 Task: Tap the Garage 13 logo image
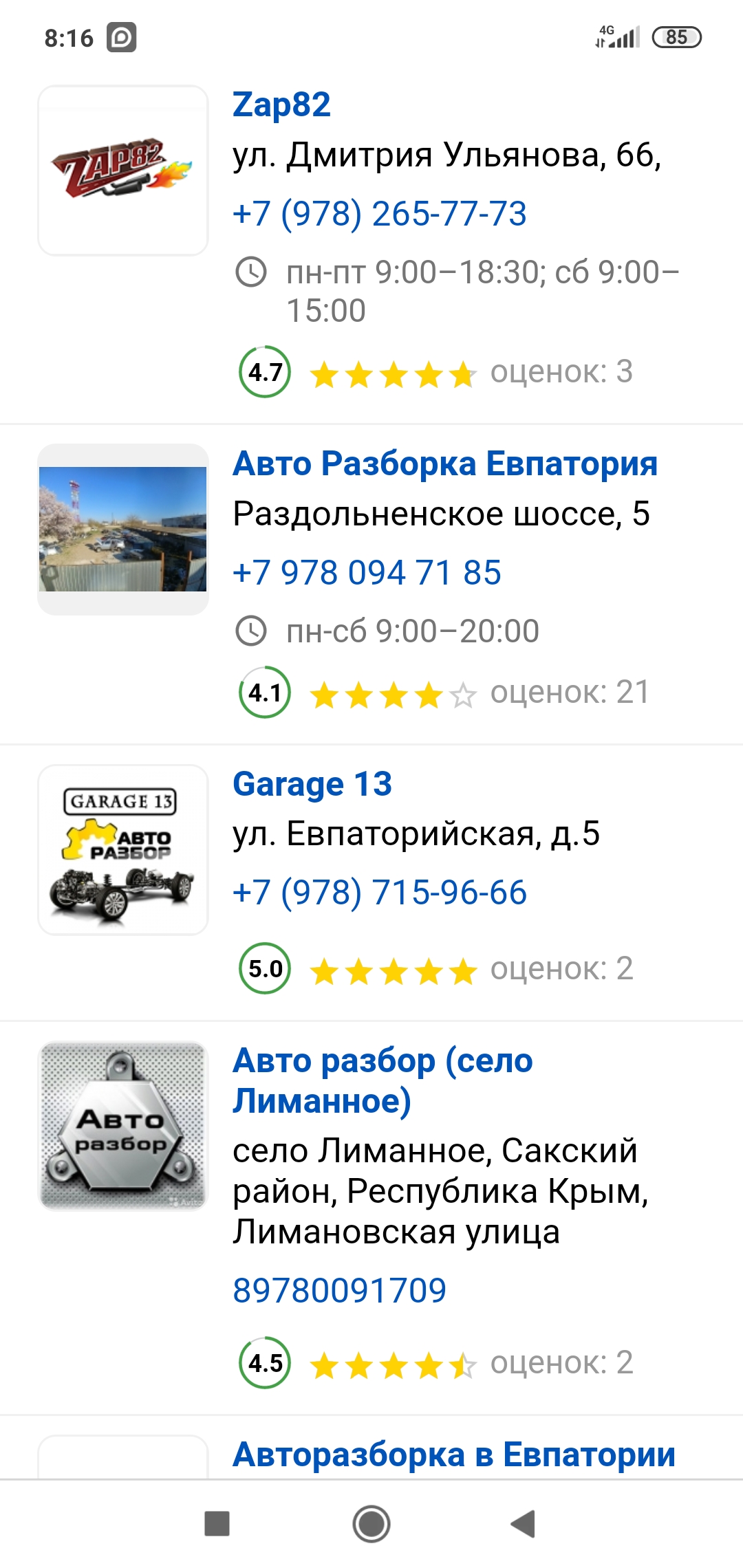point(123,850)
